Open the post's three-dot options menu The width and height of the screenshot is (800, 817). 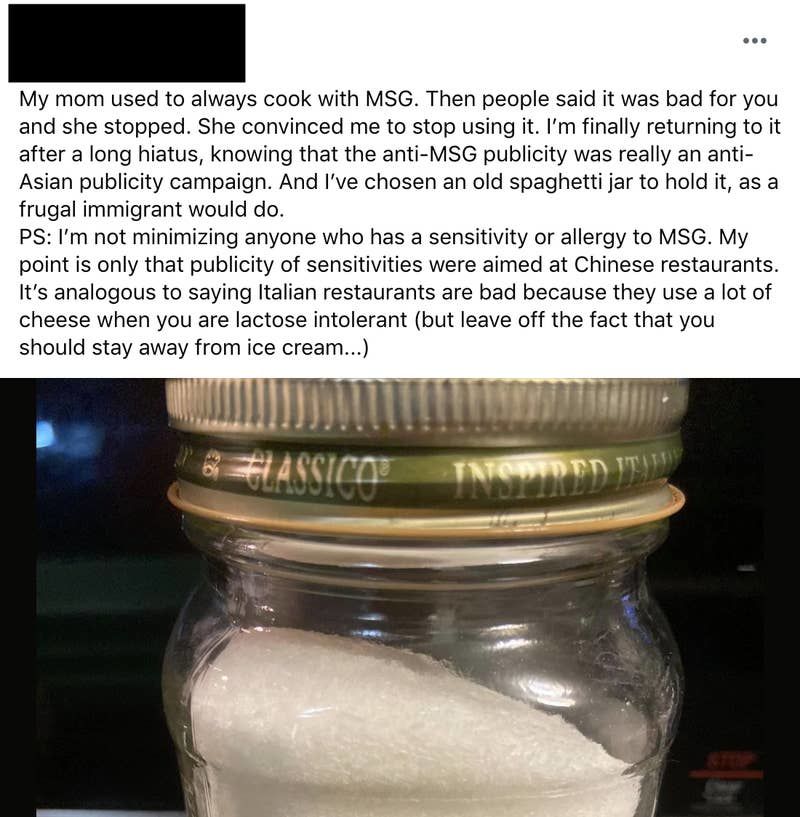(754, 41)
